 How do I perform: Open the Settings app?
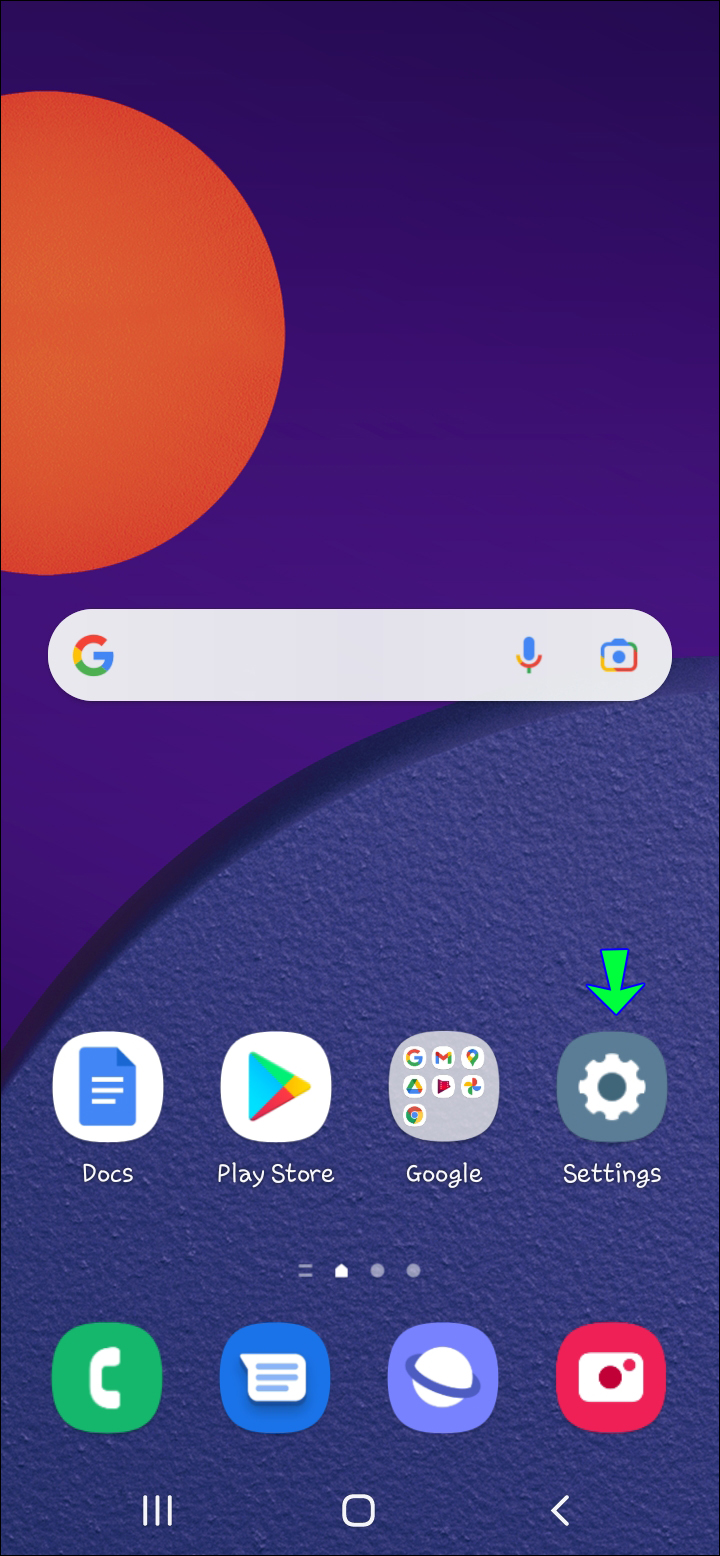point(611,1087)
